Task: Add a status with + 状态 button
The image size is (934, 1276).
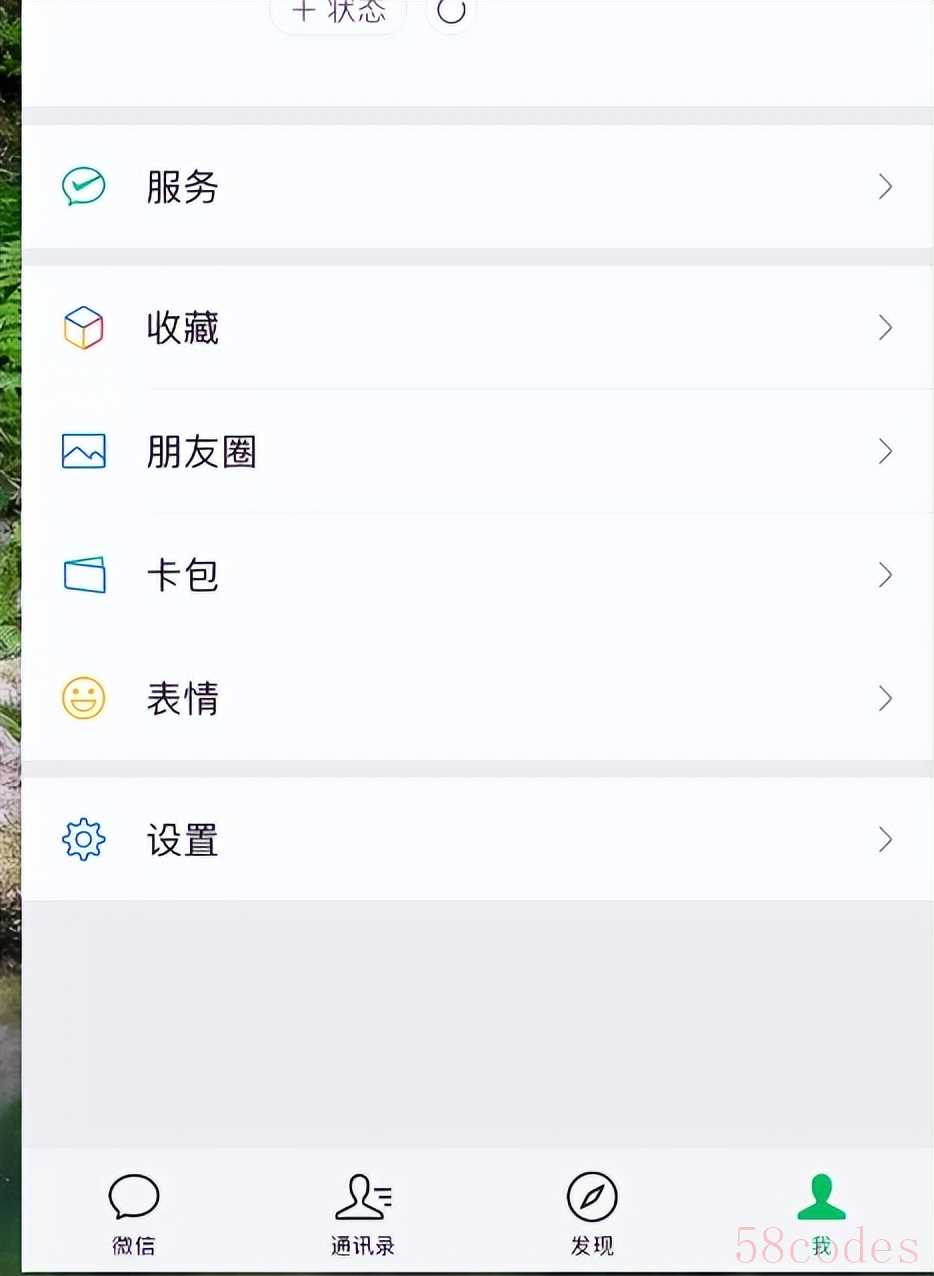Action: 338,13
